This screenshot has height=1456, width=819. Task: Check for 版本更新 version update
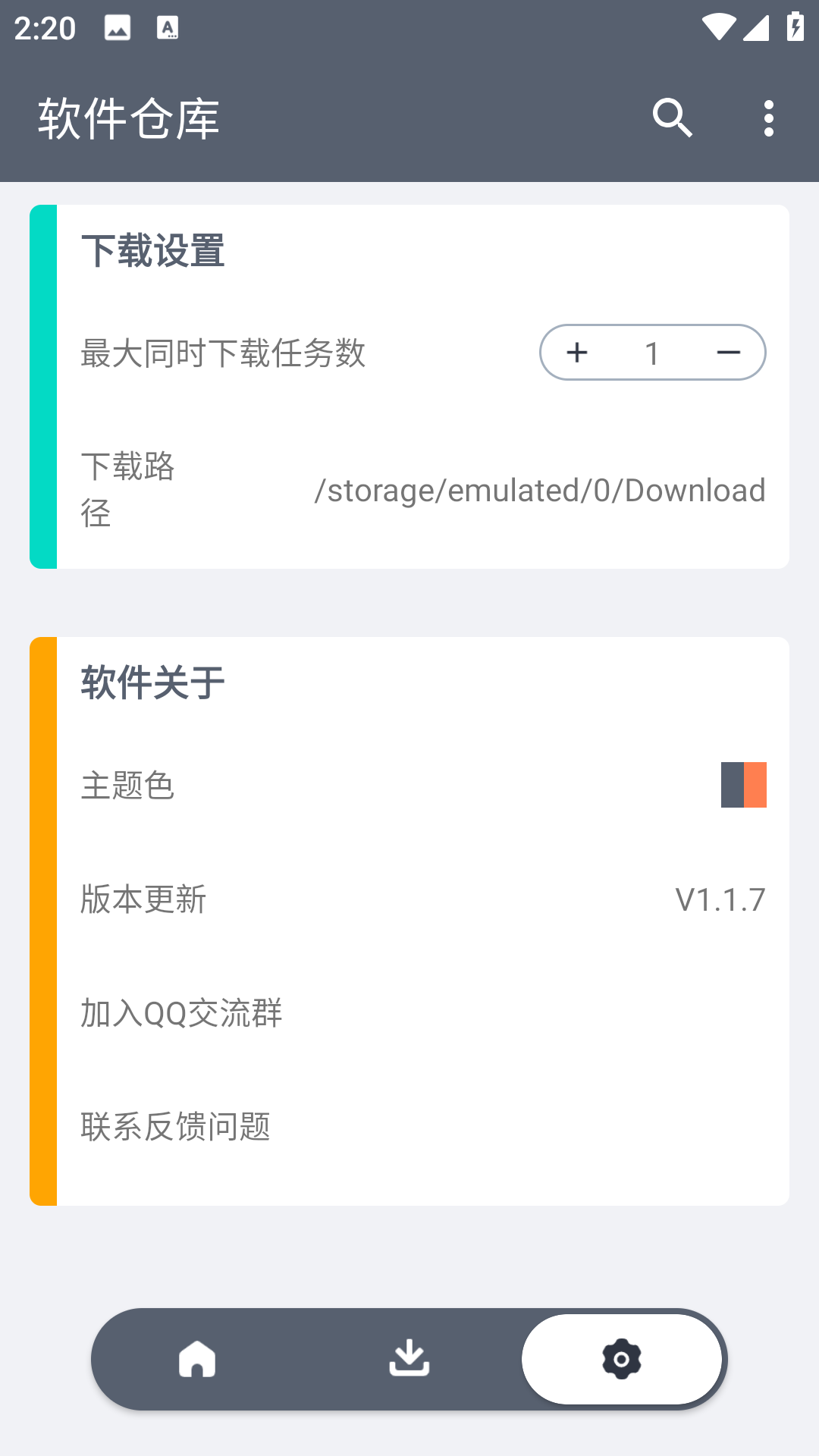pos(422,899)
